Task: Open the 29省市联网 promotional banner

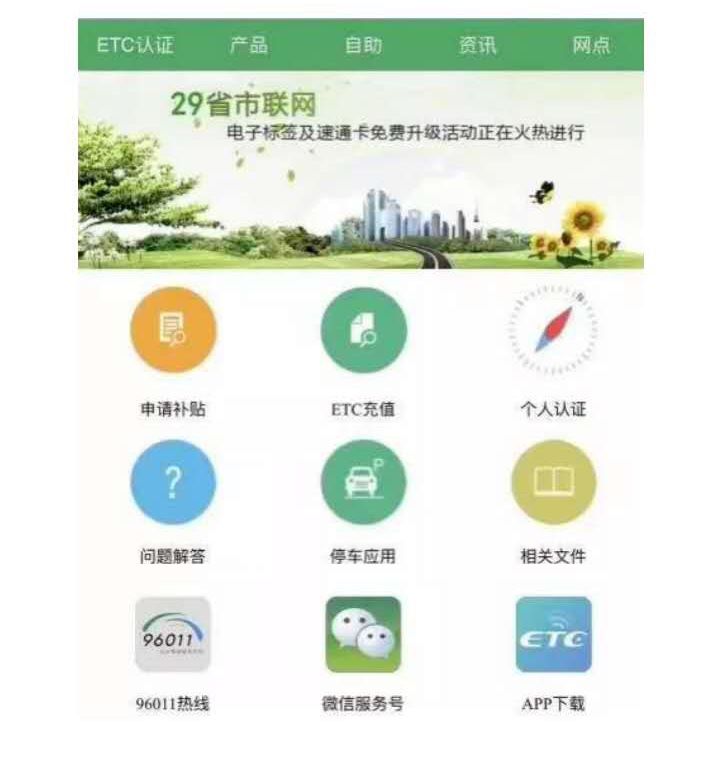Action: 360,170
